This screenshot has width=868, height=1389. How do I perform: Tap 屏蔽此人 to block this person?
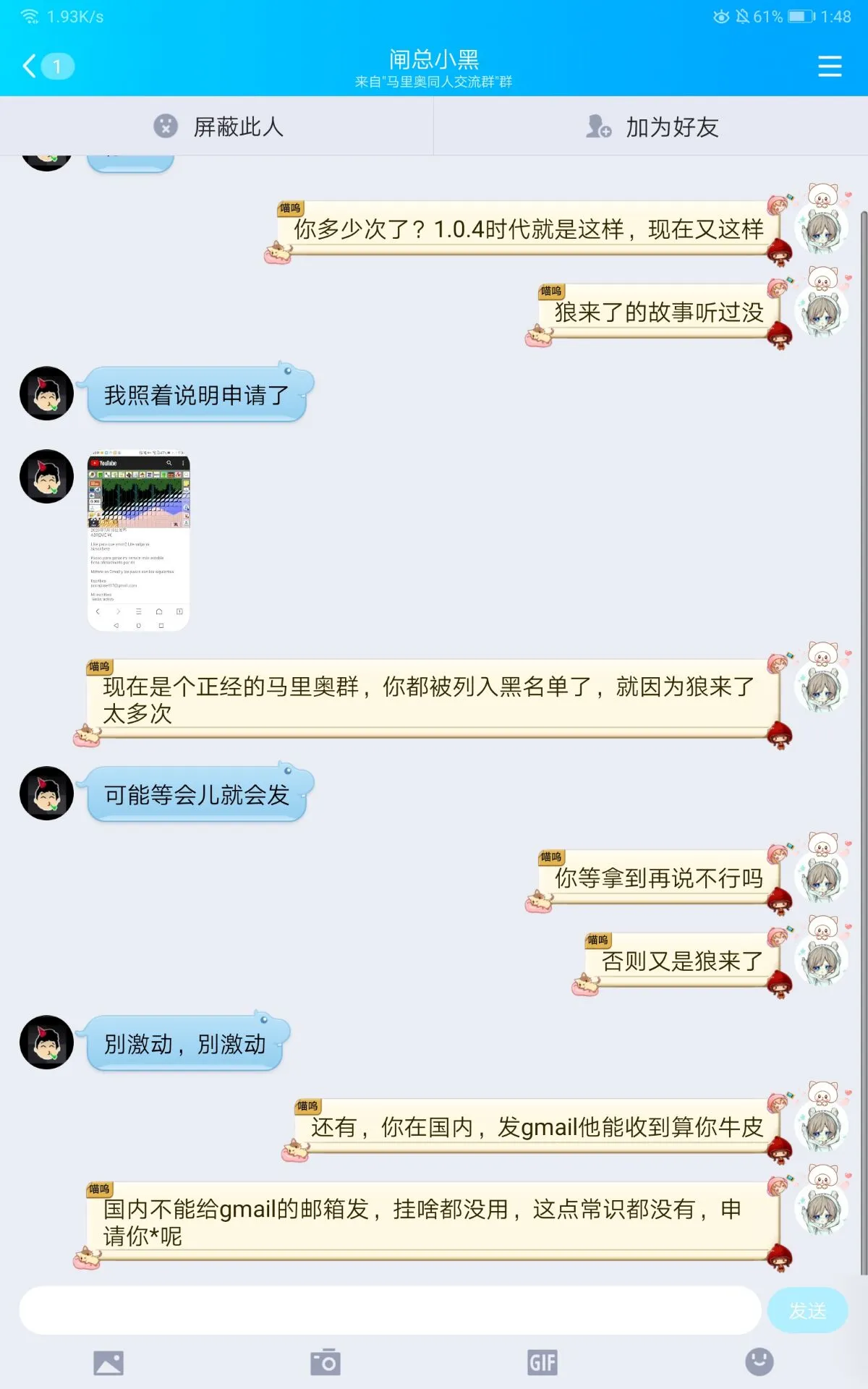coord(217,127)
